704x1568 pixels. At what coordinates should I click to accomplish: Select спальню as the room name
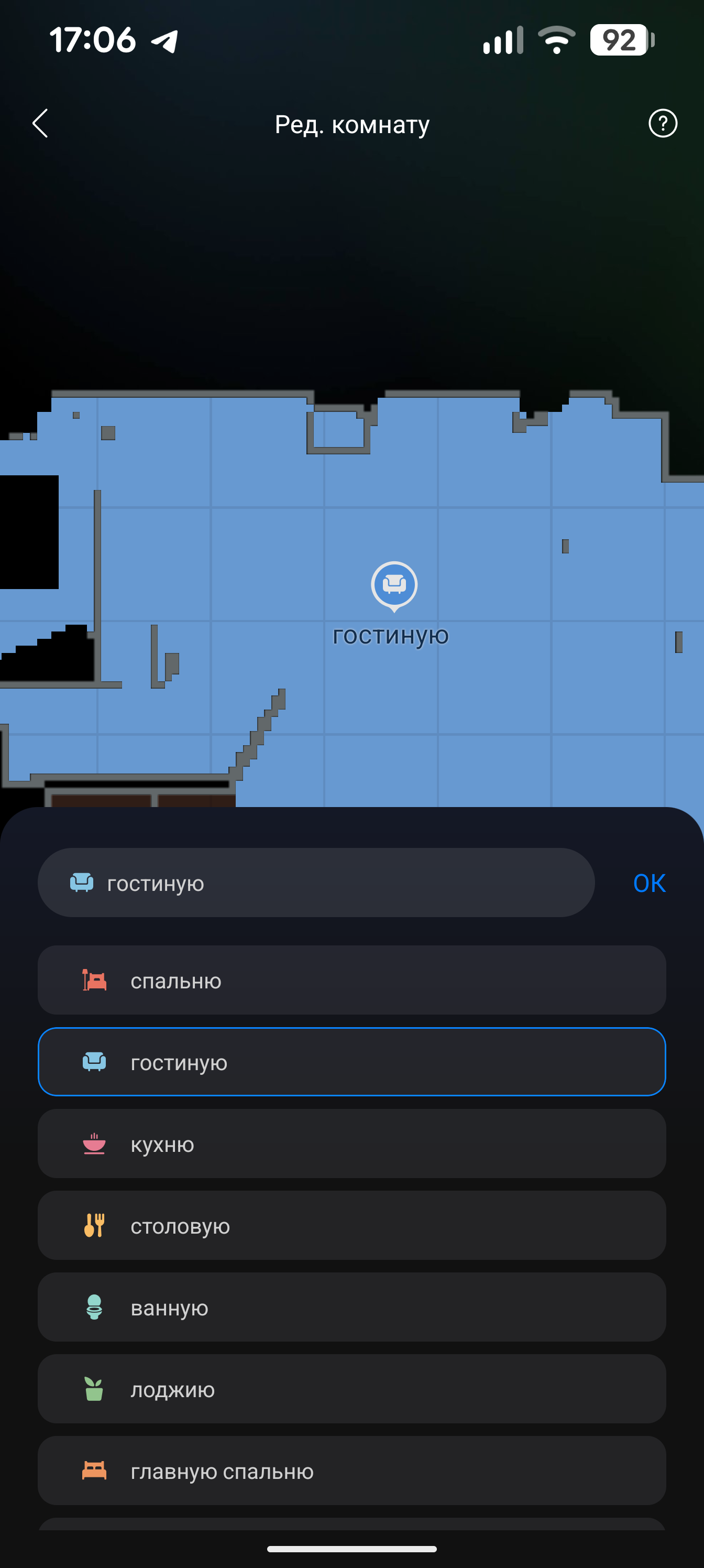351,980
